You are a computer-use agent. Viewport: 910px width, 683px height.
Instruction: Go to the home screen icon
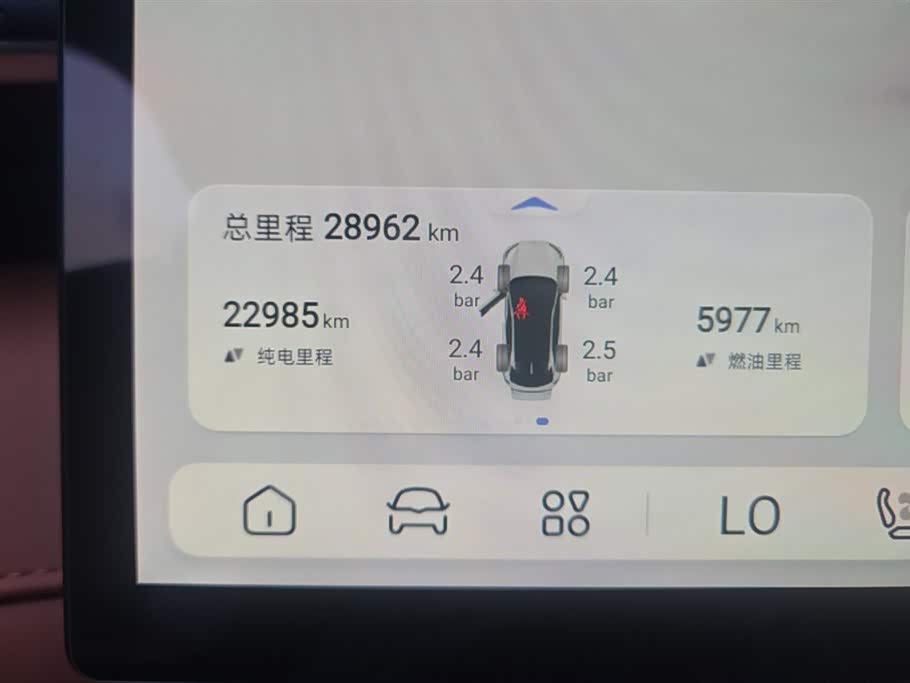tap(269, 513)
